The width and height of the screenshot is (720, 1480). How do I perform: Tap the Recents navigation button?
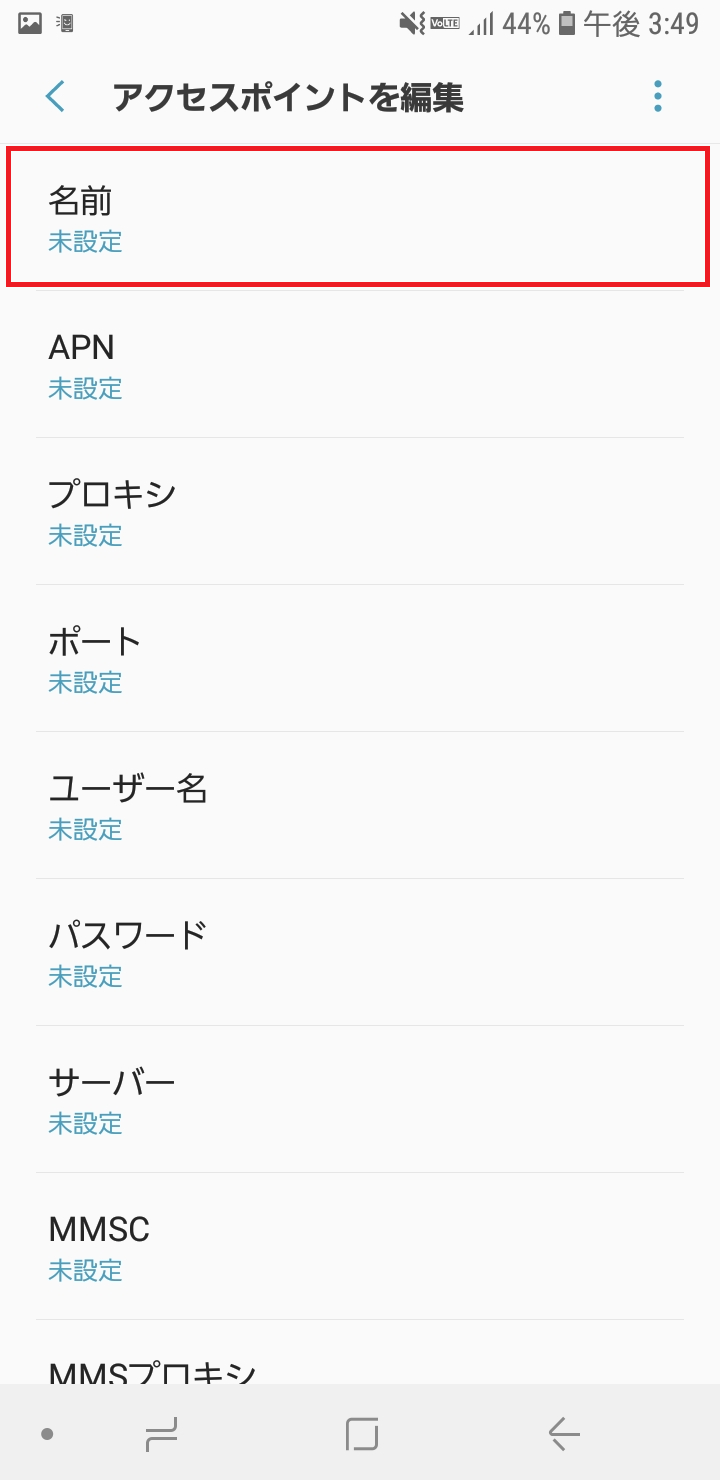tap(162, 1431)
